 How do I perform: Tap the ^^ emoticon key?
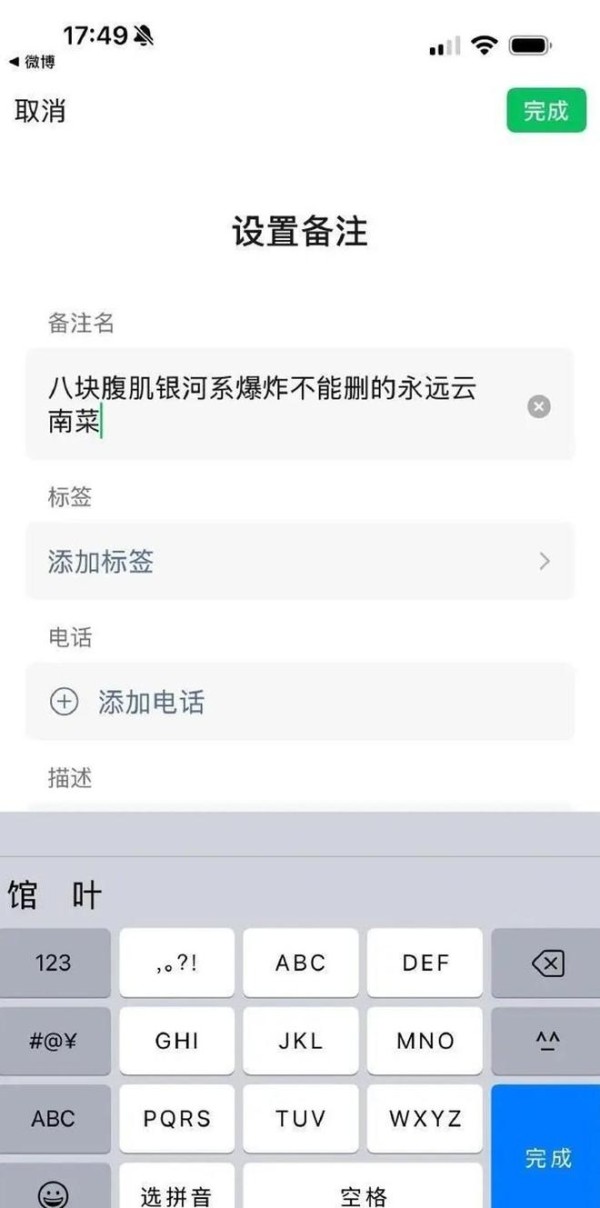[548, 1041]
